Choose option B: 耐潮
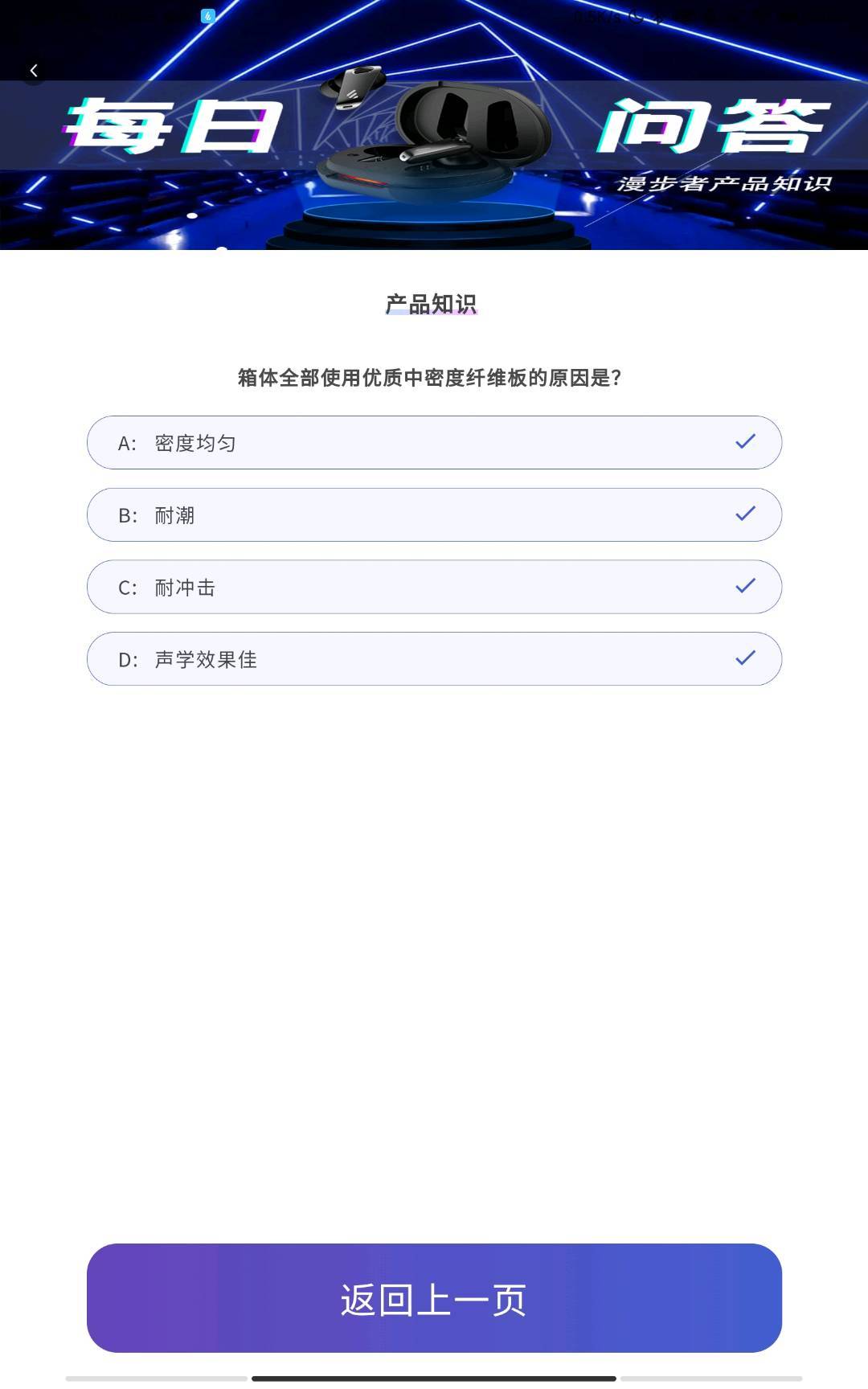This screenshot has width=868, height=1389. click(x=434, y=514)
